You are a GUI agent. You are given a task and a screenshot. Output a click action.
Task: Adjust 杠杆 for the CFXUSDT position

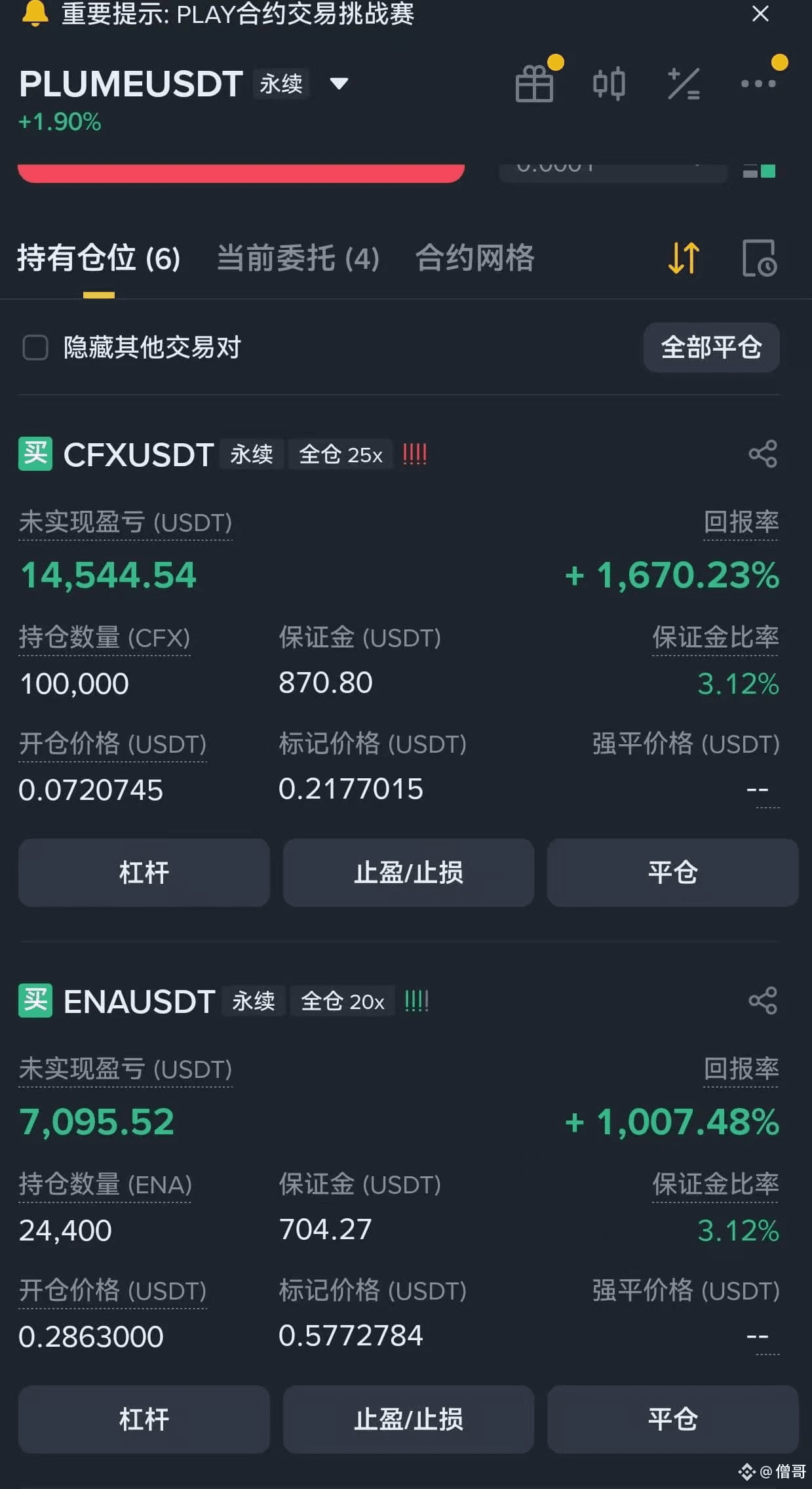point(144,873)
